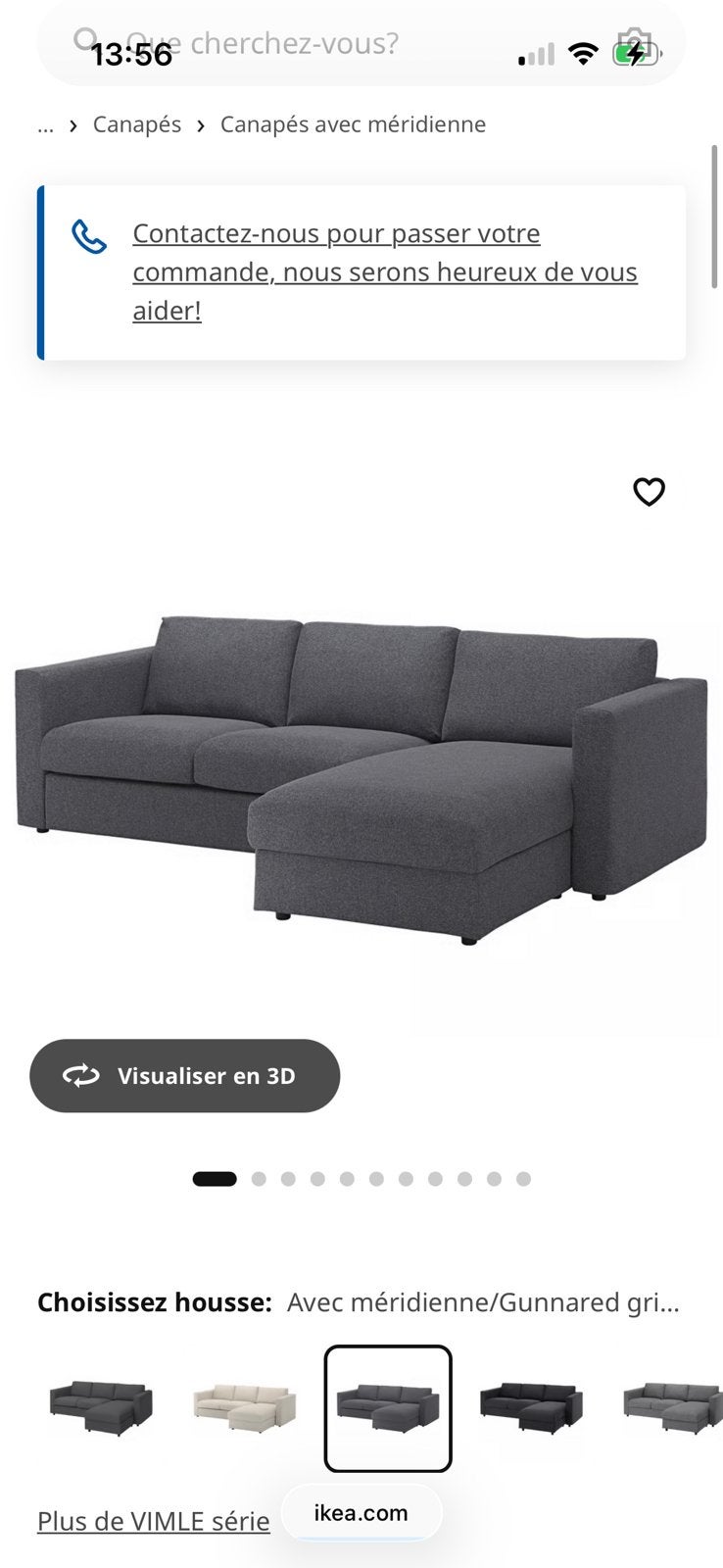
Task: Open the camera search icon
Action: click(x=635, y=45)
